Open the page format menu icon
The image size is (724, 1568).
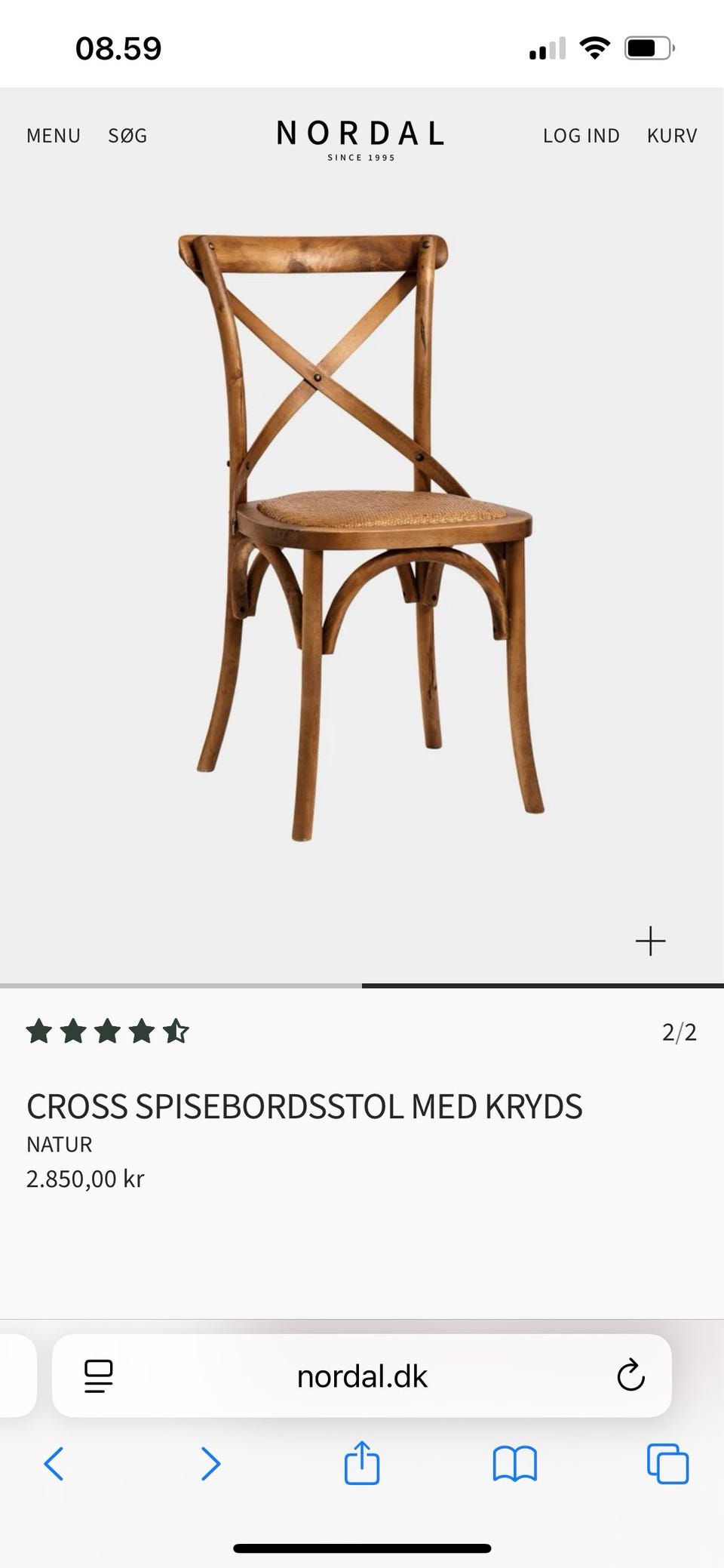[x=99, y=1376]
